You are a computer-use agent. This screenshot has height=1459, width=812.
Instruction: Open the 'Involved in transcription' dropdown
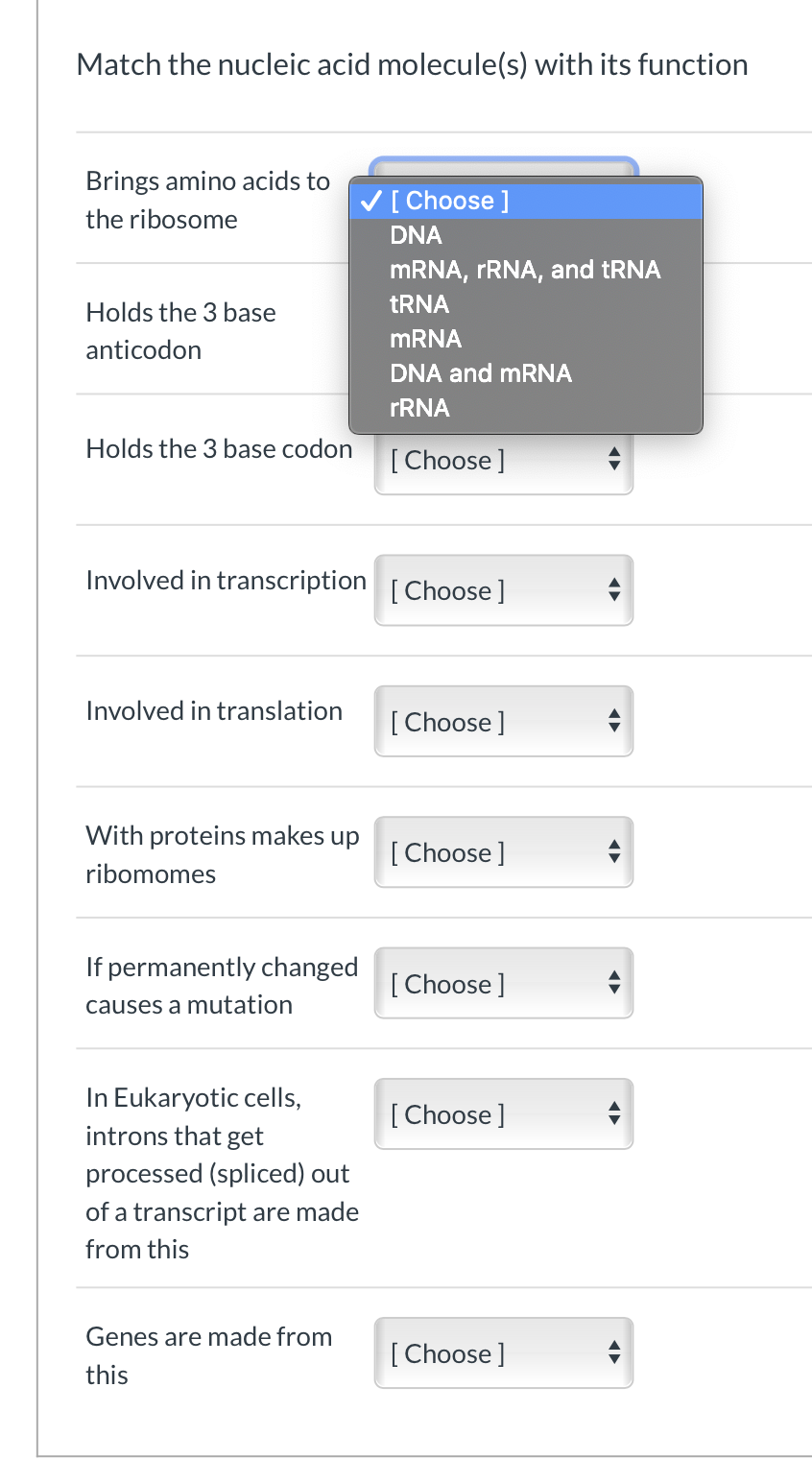click(x=503, y=590)
